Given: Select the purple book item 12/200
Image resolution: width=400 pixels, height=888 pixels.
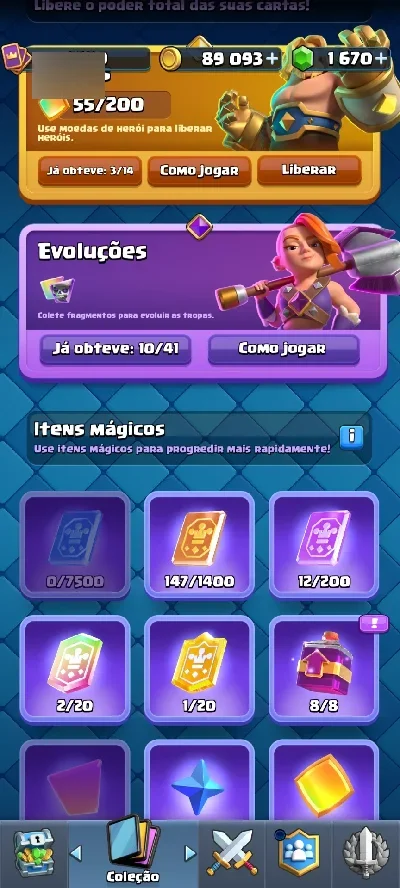Looking at the screenshot, I should click(324, 545).
